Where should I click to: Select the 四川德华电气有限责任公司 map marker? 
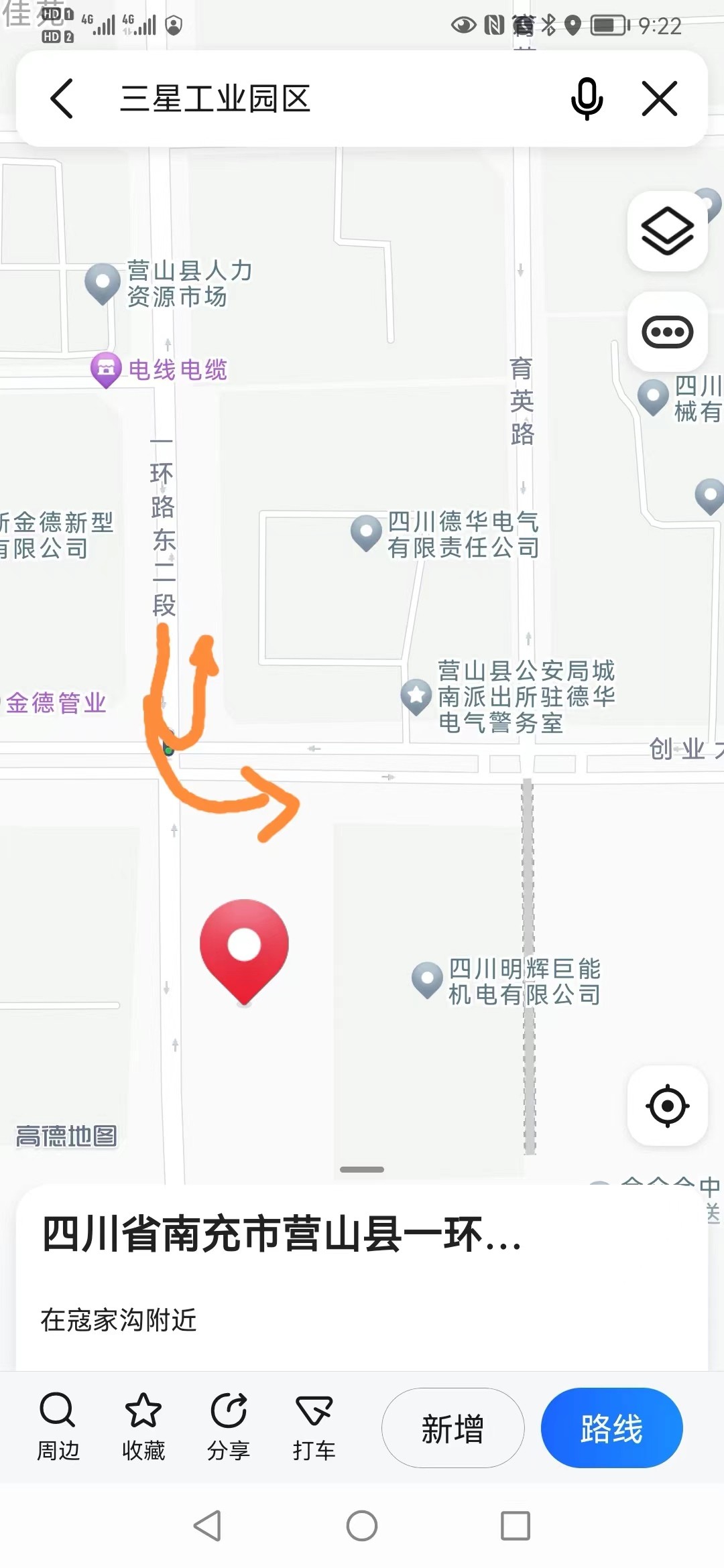click(366, 532)
